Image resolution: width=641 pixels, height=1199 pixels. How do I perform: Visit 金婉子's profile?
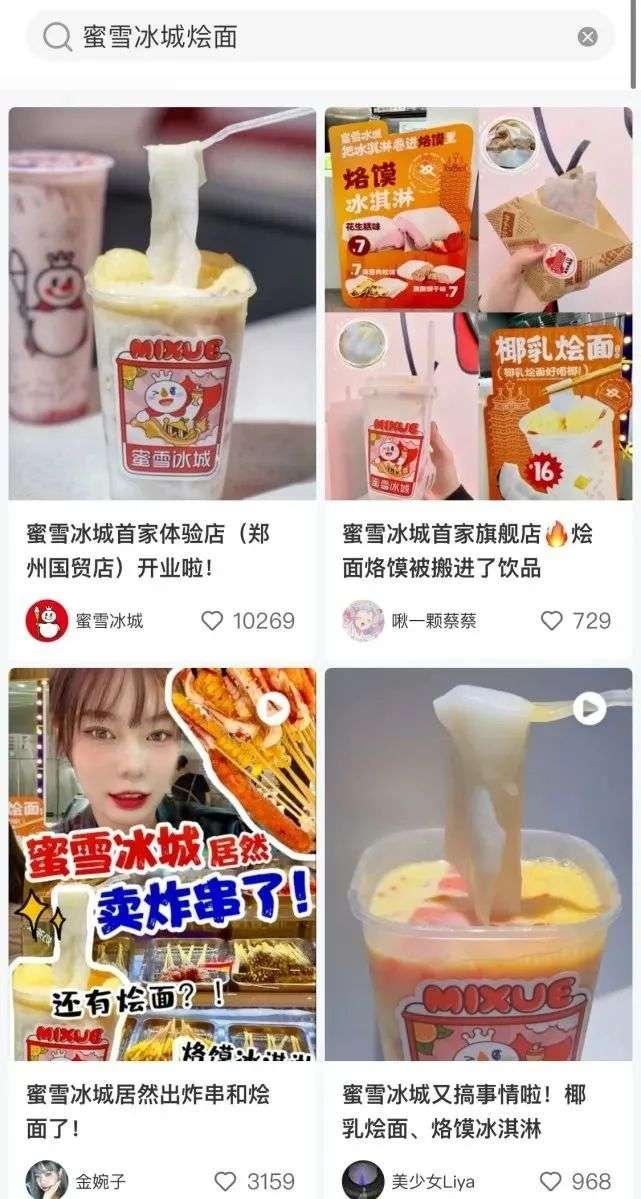click(47, 1181)
